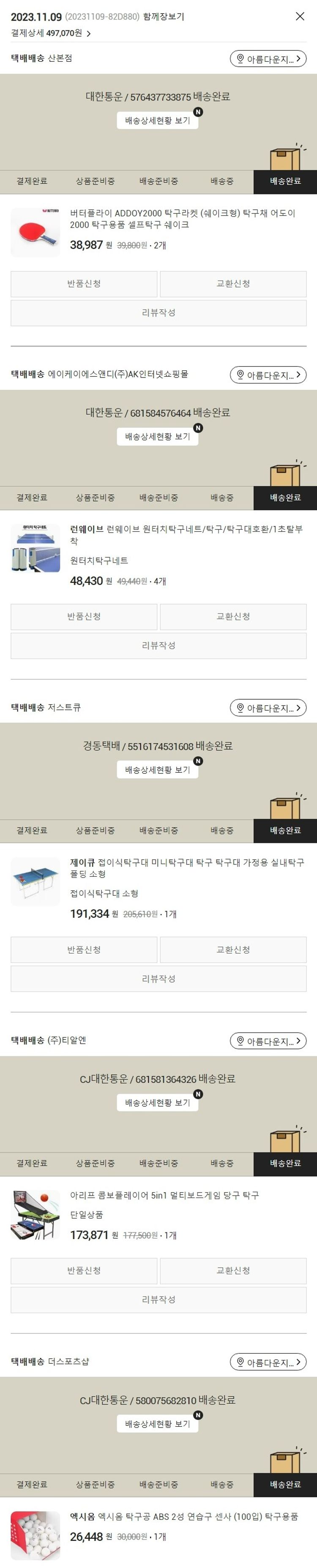Request return for 버터플라이 ADDOY2000 racket
317x1568 pixels.
[x=84, y=284]
